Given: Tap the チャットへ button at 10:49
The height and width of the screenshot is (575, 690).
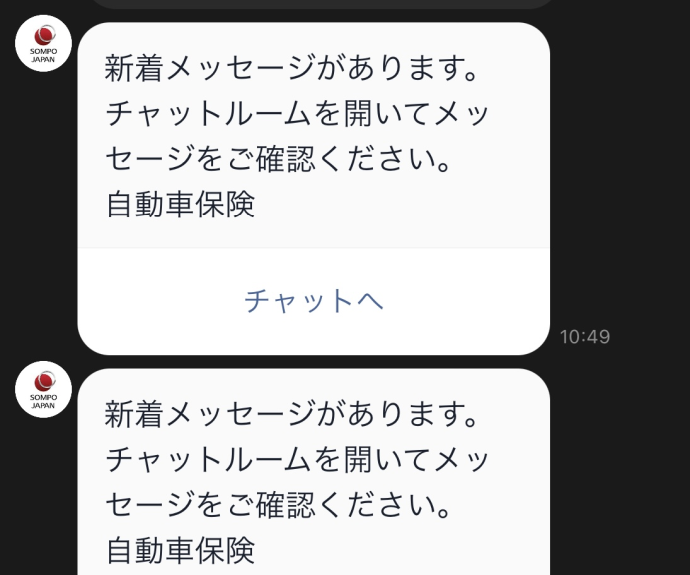Looking at the screenshot, I should [314, 300].
